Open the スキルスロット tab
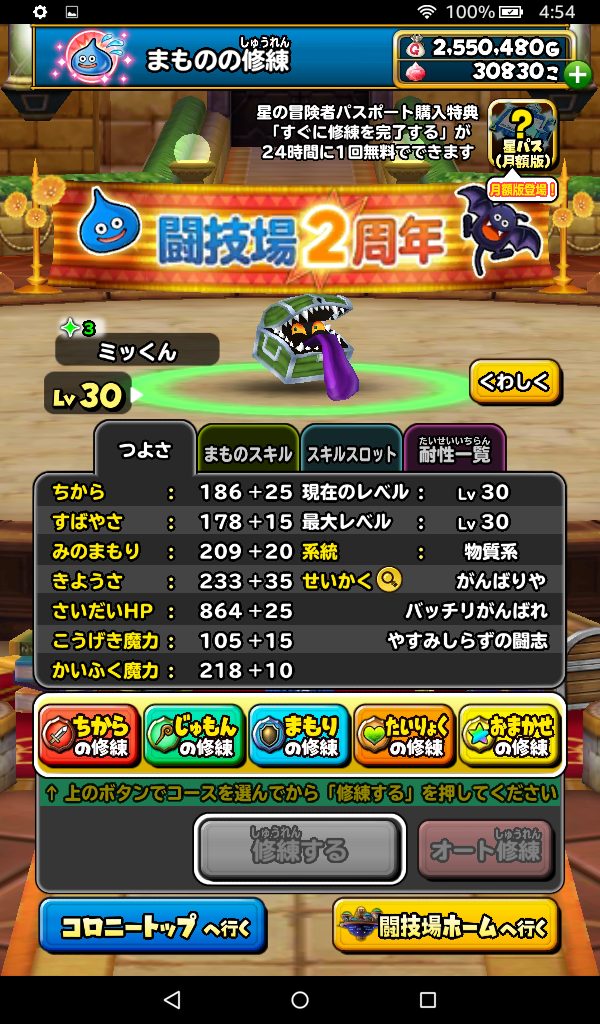 pyautogui.click(x=351, y=453)
